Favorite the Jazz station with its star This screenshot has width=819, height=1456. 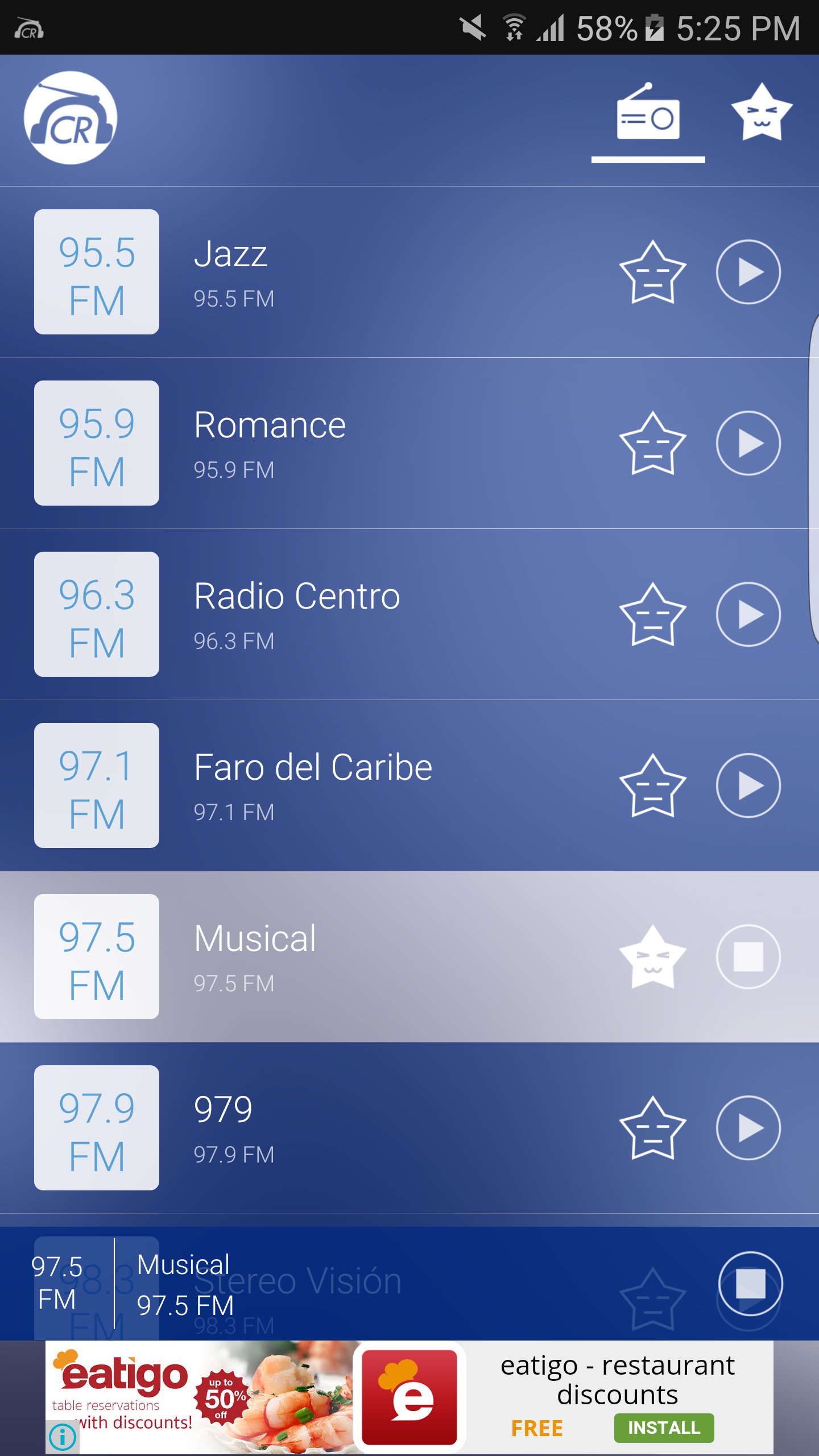(654, 273)
